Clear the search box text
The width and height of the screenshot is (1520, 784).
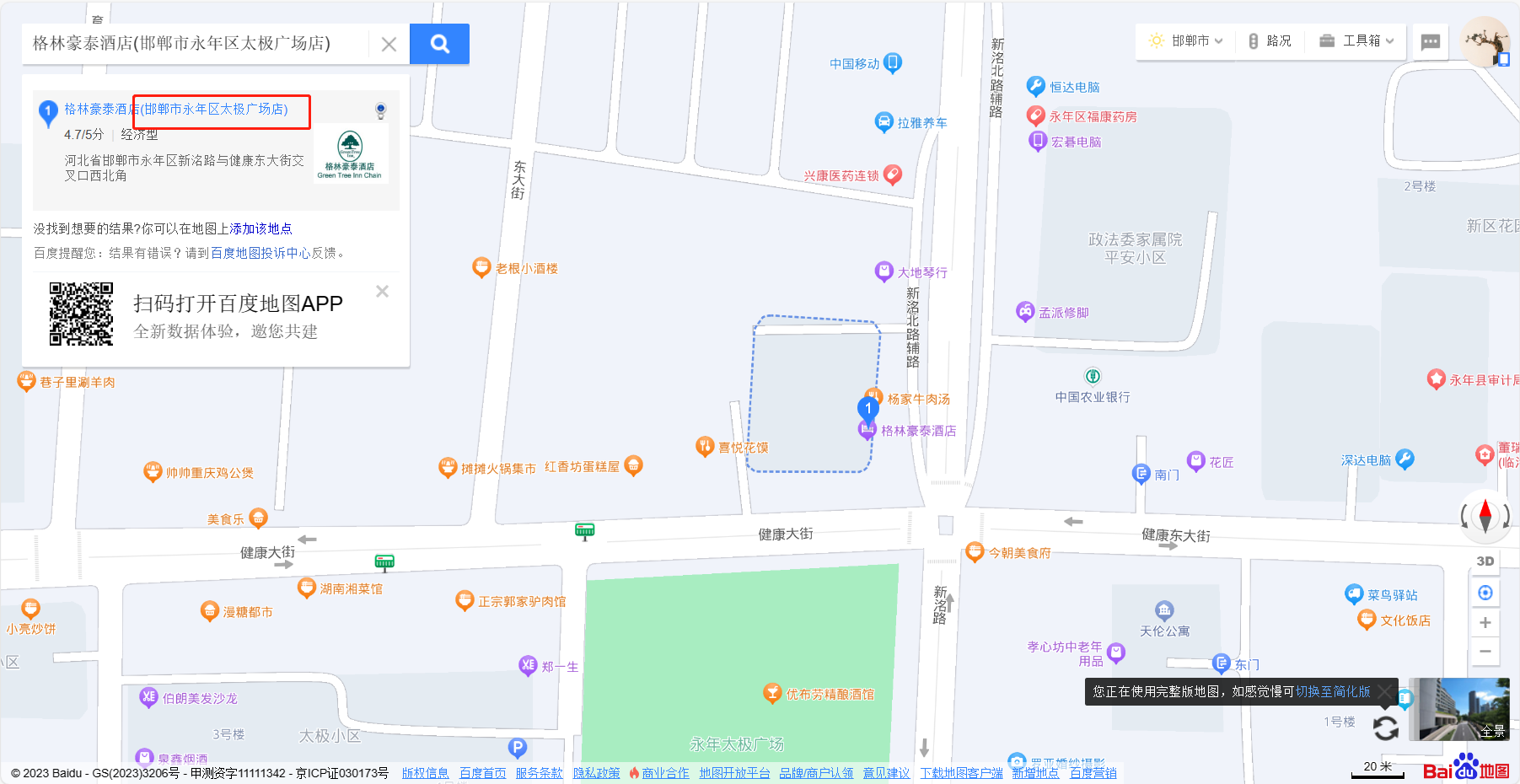click(x=389, y=44)
